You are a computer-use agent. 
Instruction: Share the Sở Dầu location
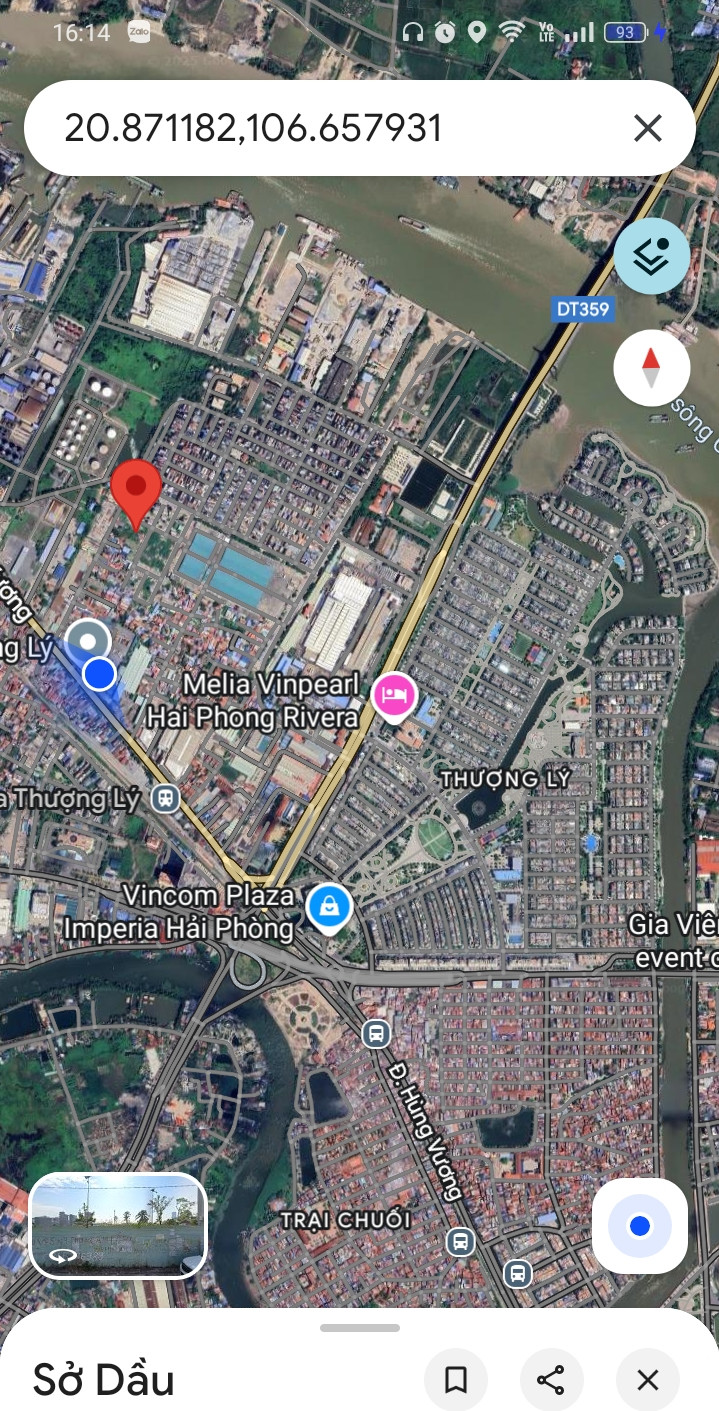pyautogui.click(x=551, y=1381)
